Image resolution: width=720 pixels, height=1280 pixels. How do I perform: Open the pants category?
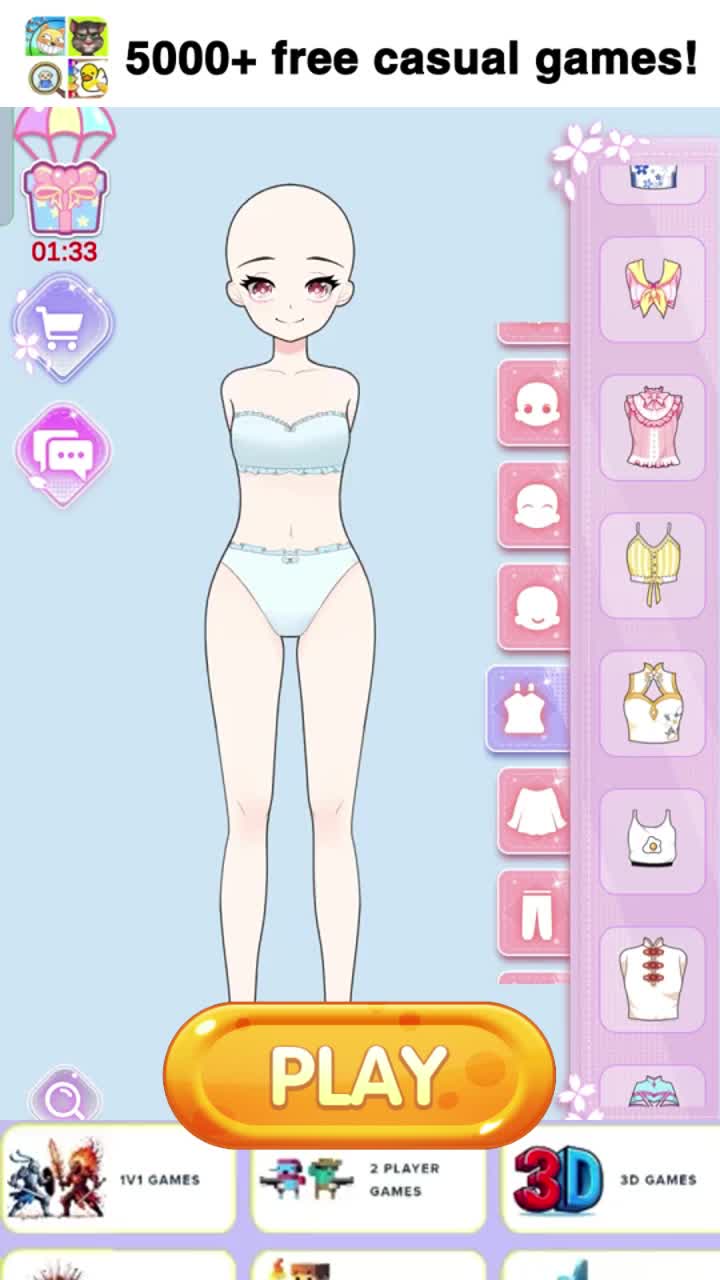click(534, 913)
